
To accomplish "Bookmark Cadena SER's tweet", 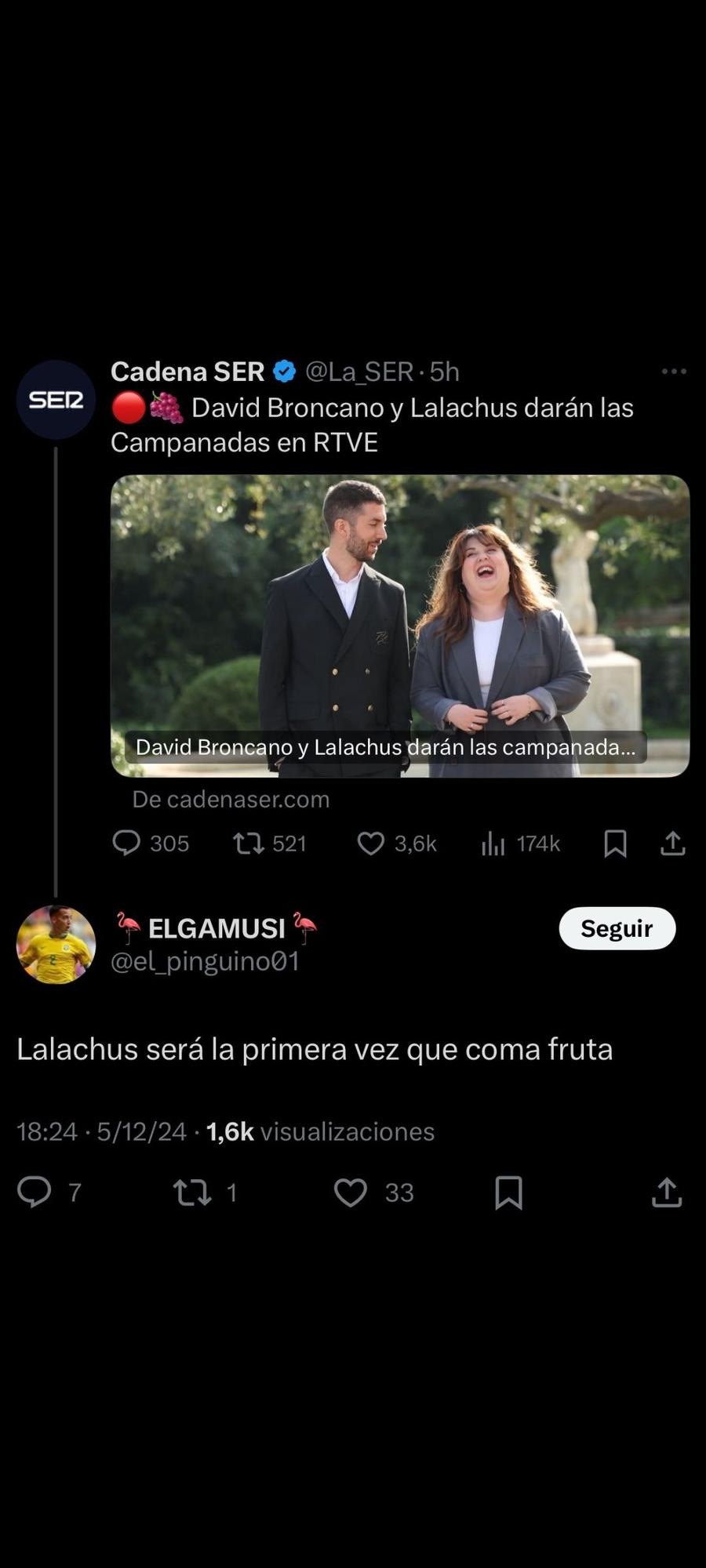I will point(615,844).
